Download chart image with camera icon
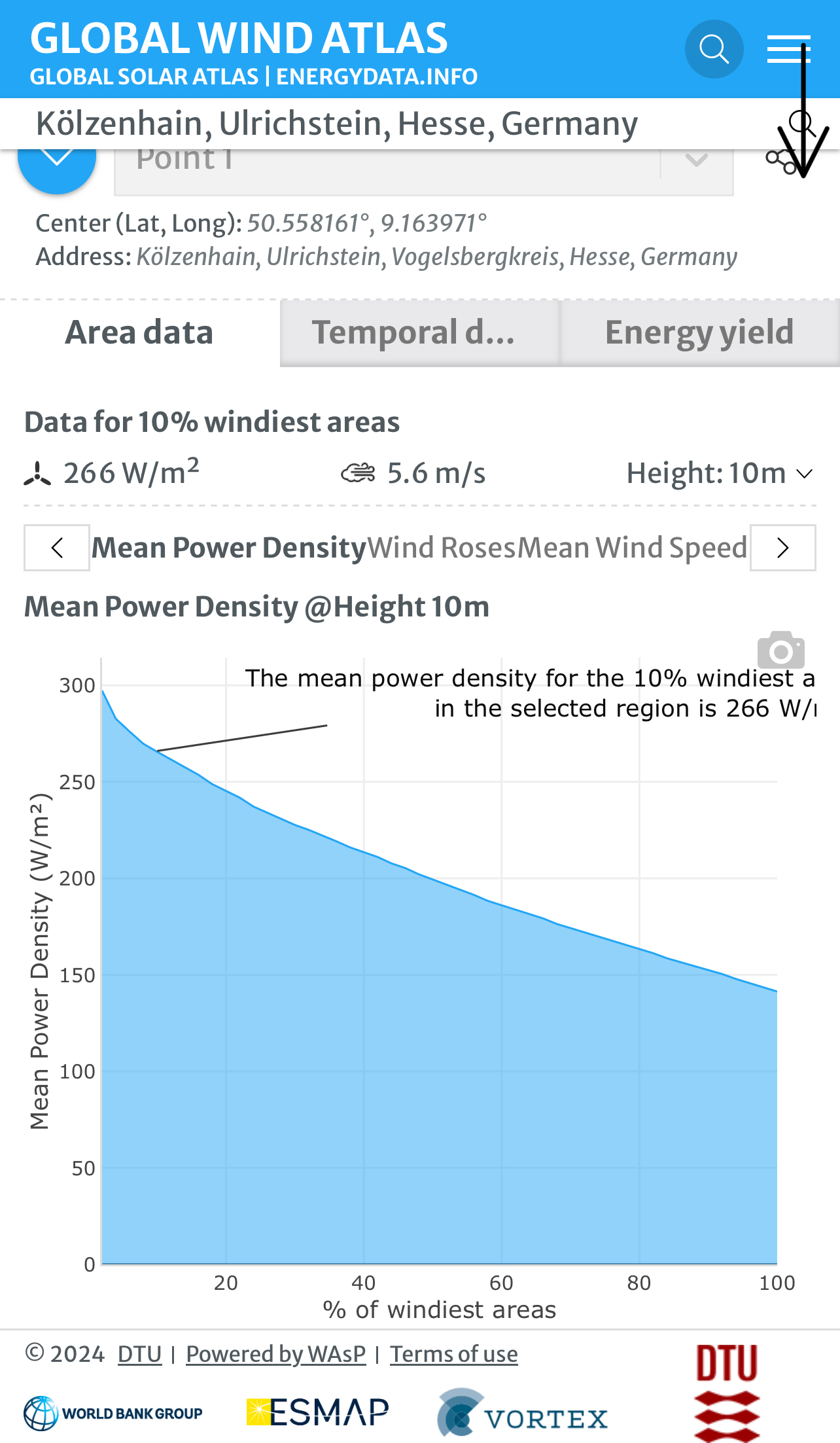Viewport: 840px width, 1443px height. 780,650
